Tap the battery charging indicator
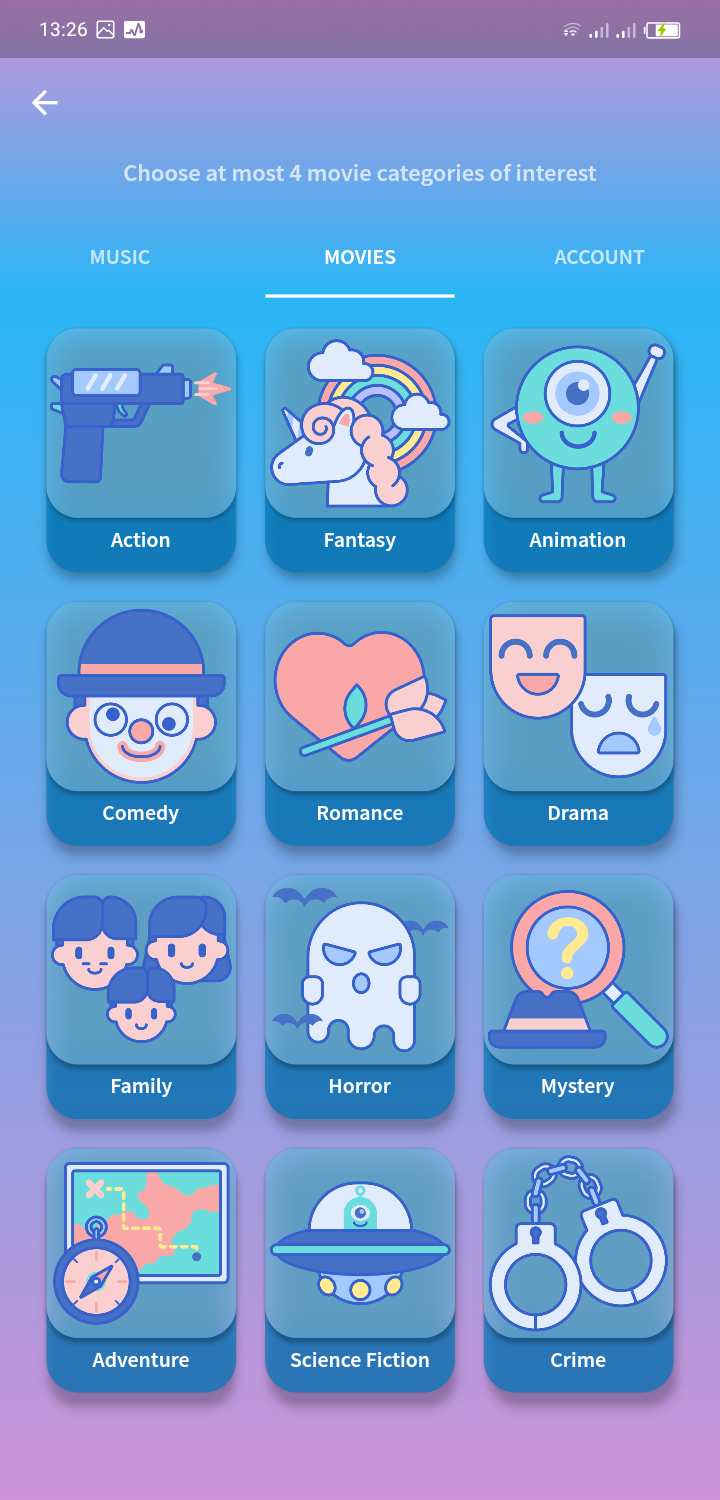This screenshot has height=1500, width=720. point(664,29)
